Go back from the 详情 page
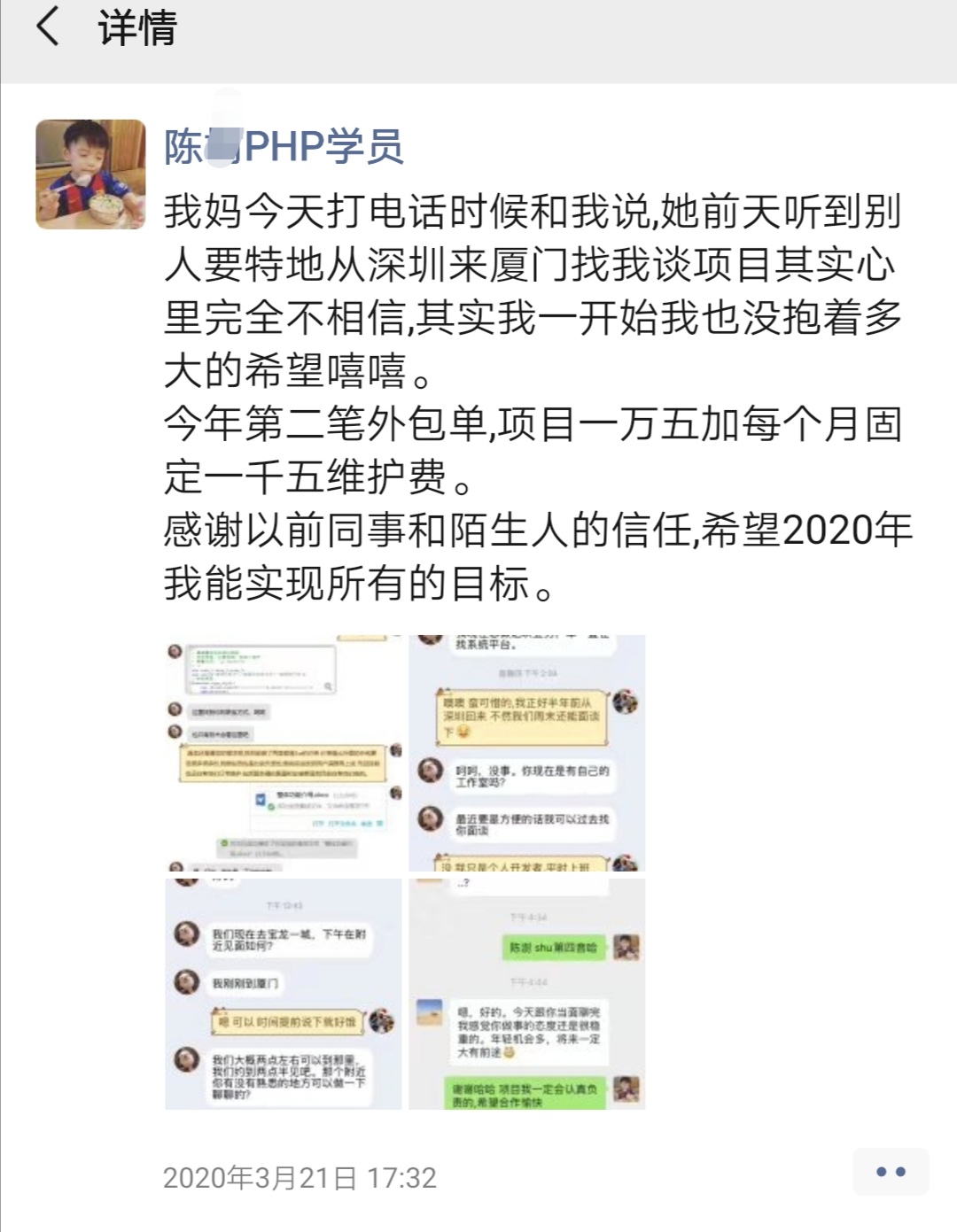Image resolution: width=957 pixels, height=1232 pixels. 48,27
